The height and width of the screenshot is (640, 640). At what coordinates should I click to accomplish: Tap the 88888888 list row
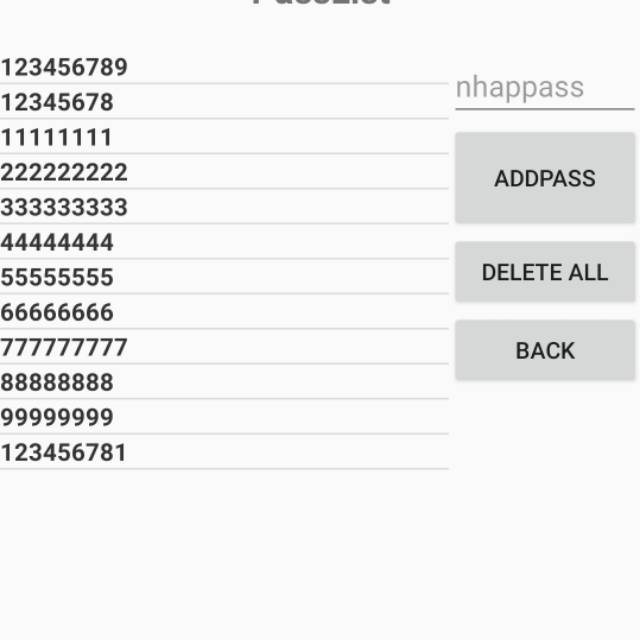pyautogui.click(x=57, y=382)
